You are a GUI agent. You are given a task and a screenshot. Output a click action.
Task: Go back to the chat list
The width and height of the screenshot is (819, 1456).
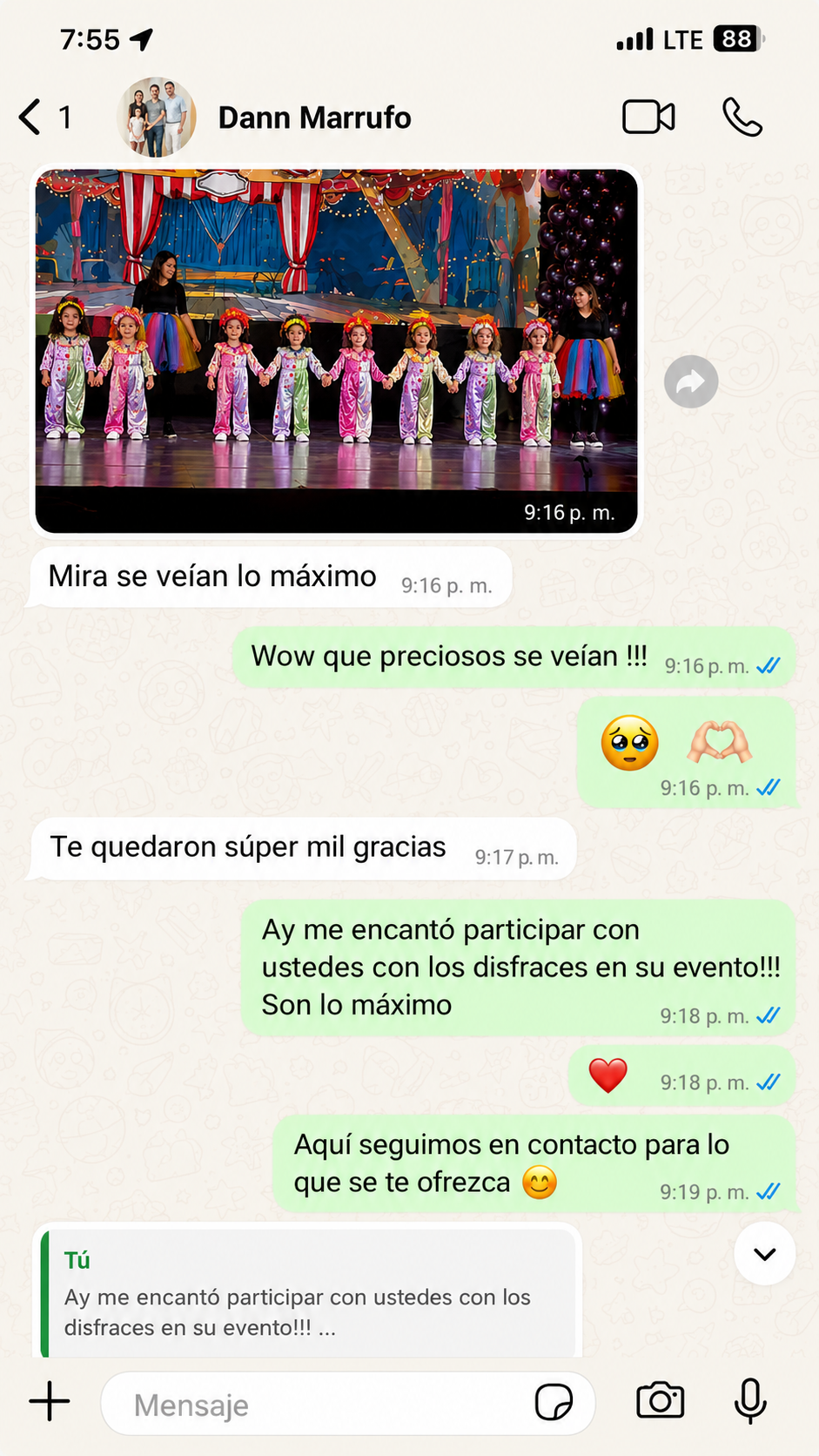pyautogui.click(x=44, y=118)
